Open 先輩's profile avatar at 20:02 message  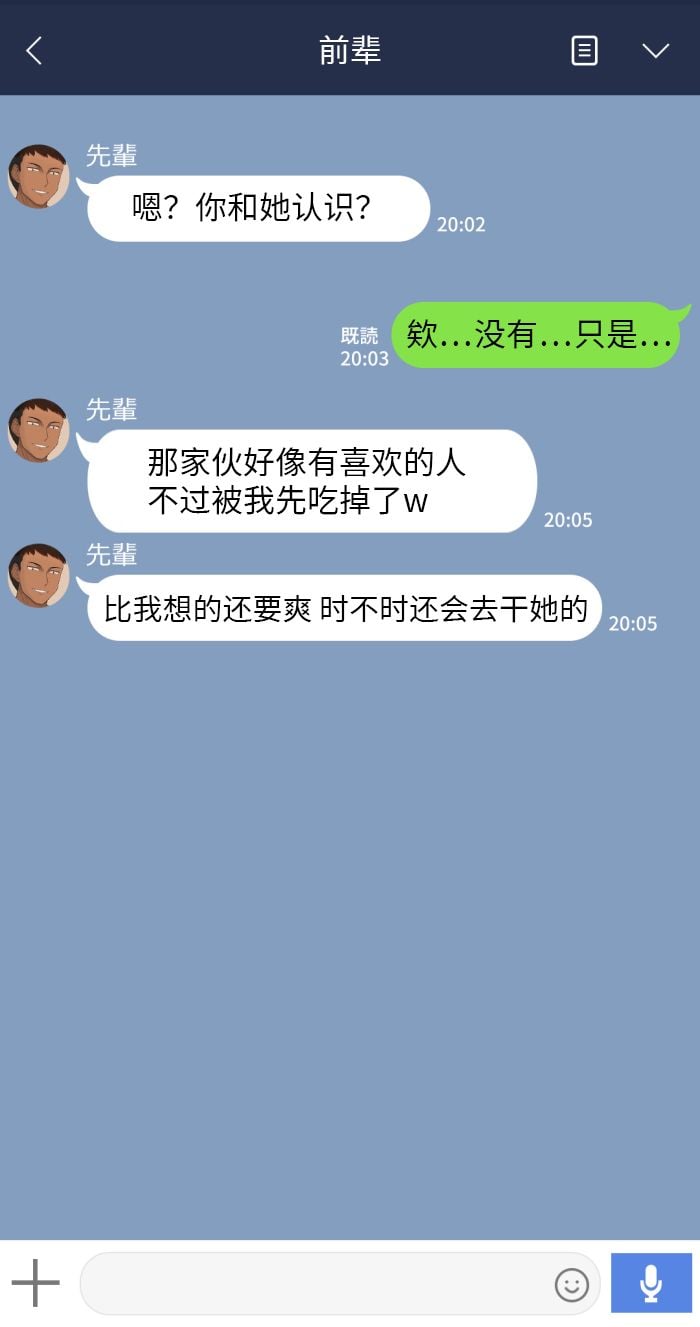pos(38,177)
